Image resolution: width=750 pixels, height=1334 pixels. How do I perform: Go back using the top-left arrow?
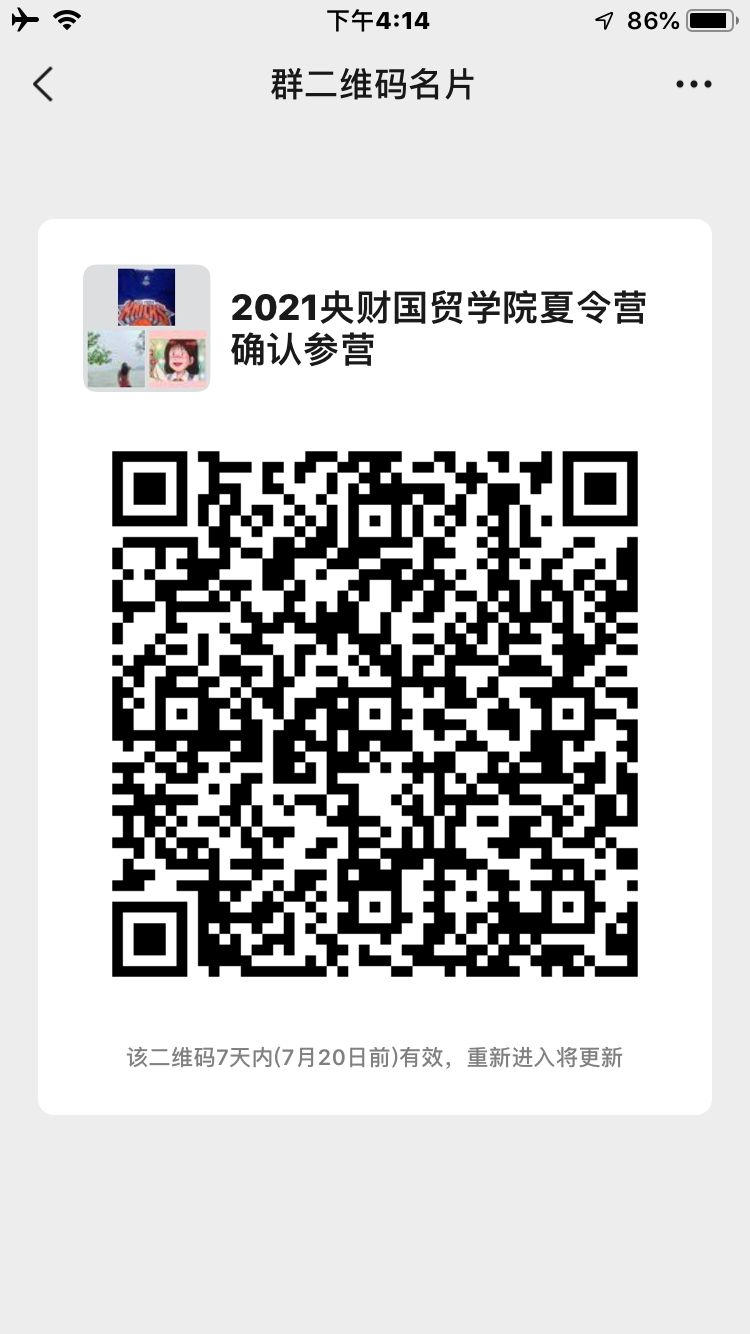click(43, 85)
